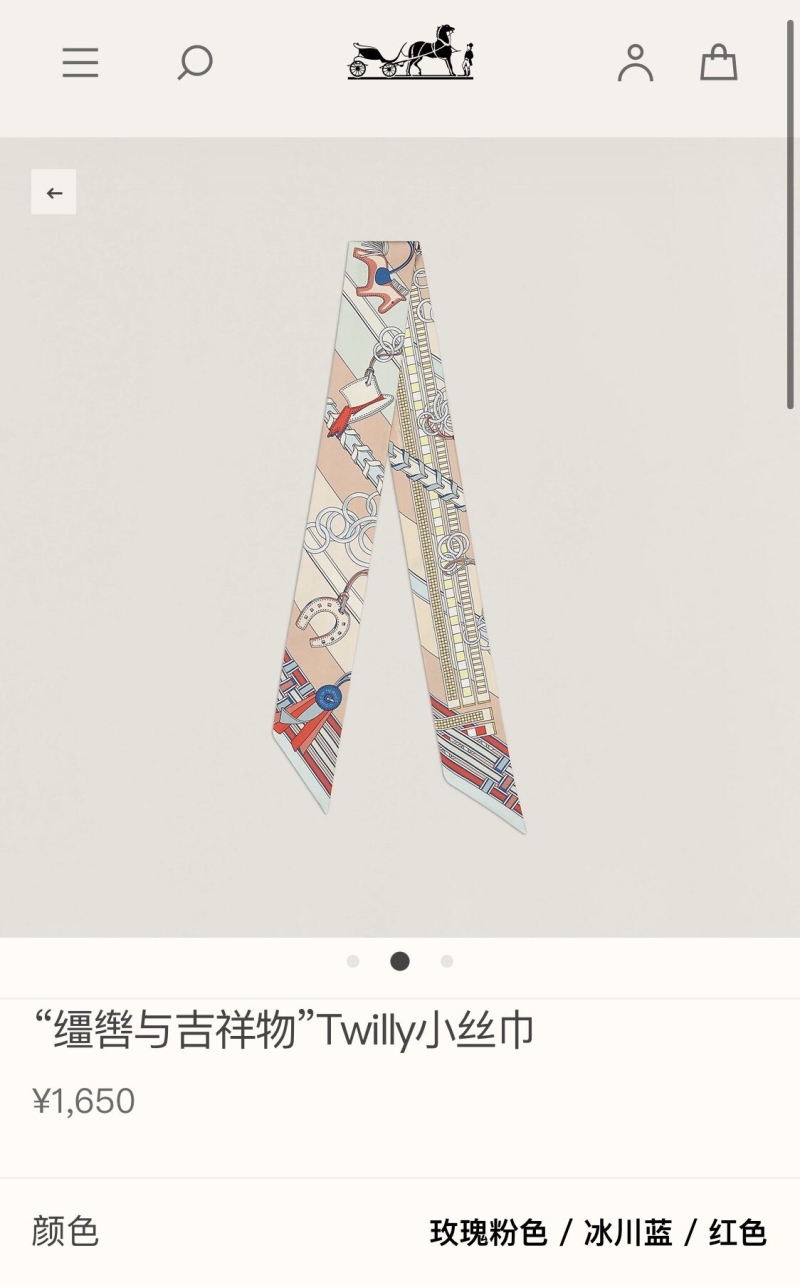Open the 颜色 color selection row
The image size is (800, 1285).
pos(400,1232)
